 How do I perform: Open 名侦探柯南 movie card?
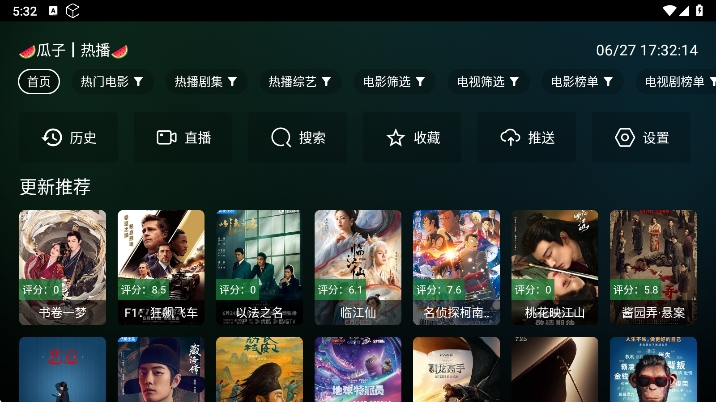click(x=456, y=267)
